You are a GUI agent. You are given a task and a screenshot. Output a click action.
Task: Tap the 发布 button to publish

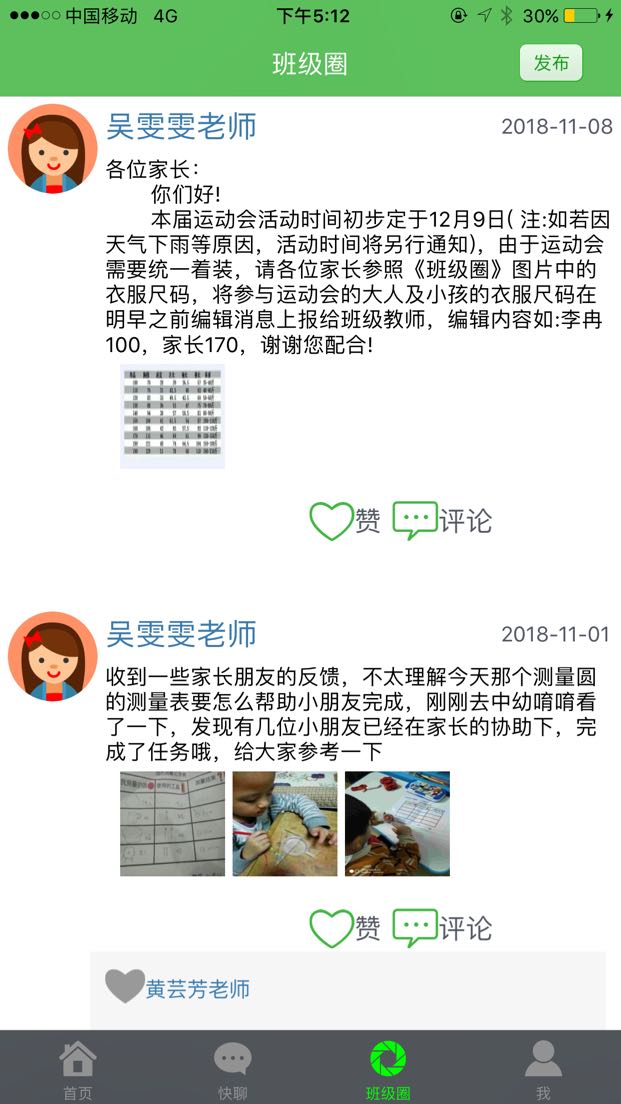pyautogui.click(x=551, y=63)
